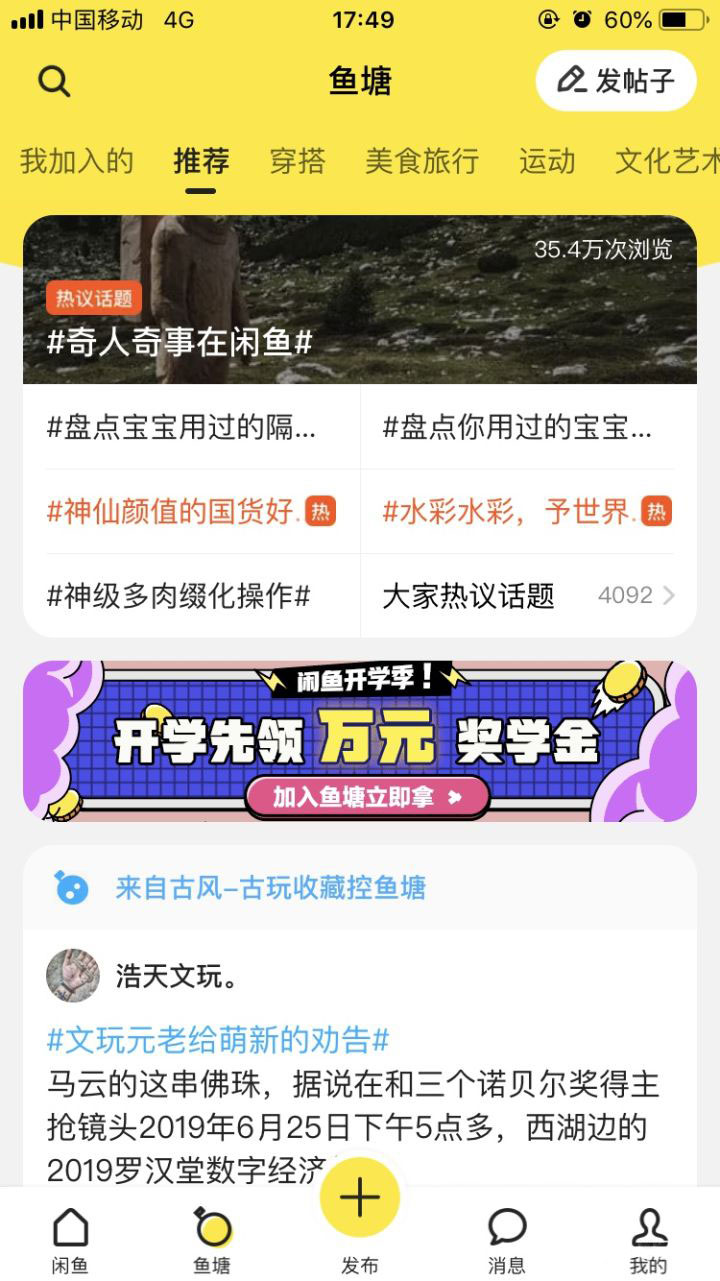Switch to the 推荐 tab

tap(199, 161)
